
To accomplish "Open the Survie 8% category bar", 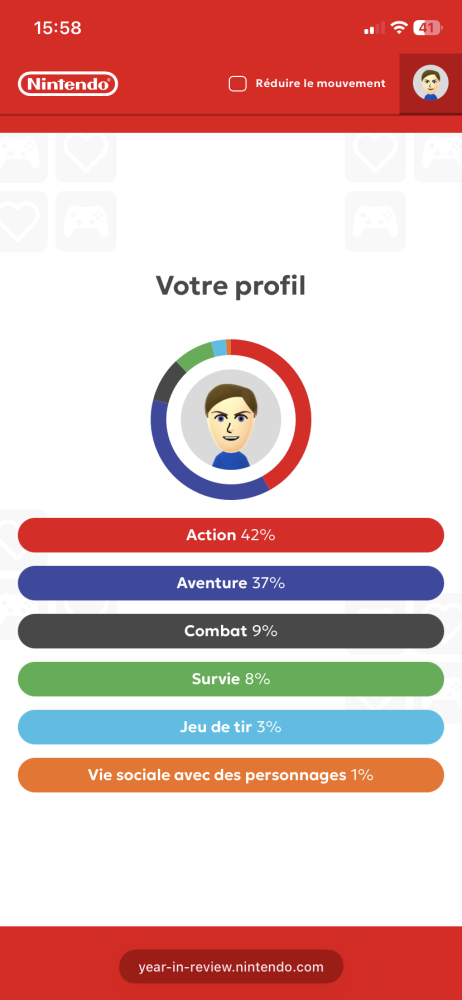I will click(230, 679).
